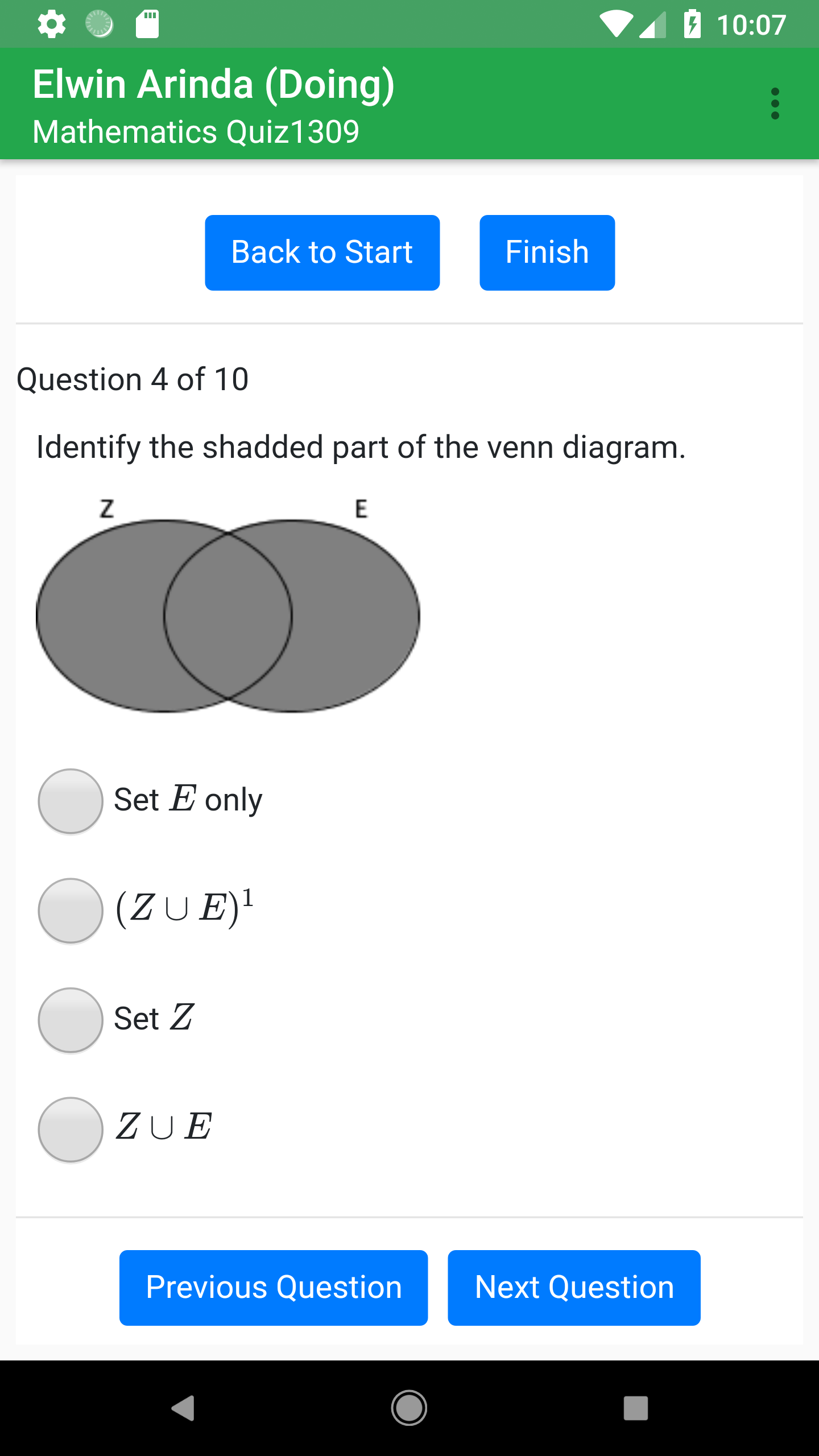Finish the quiz

(547, 253)
